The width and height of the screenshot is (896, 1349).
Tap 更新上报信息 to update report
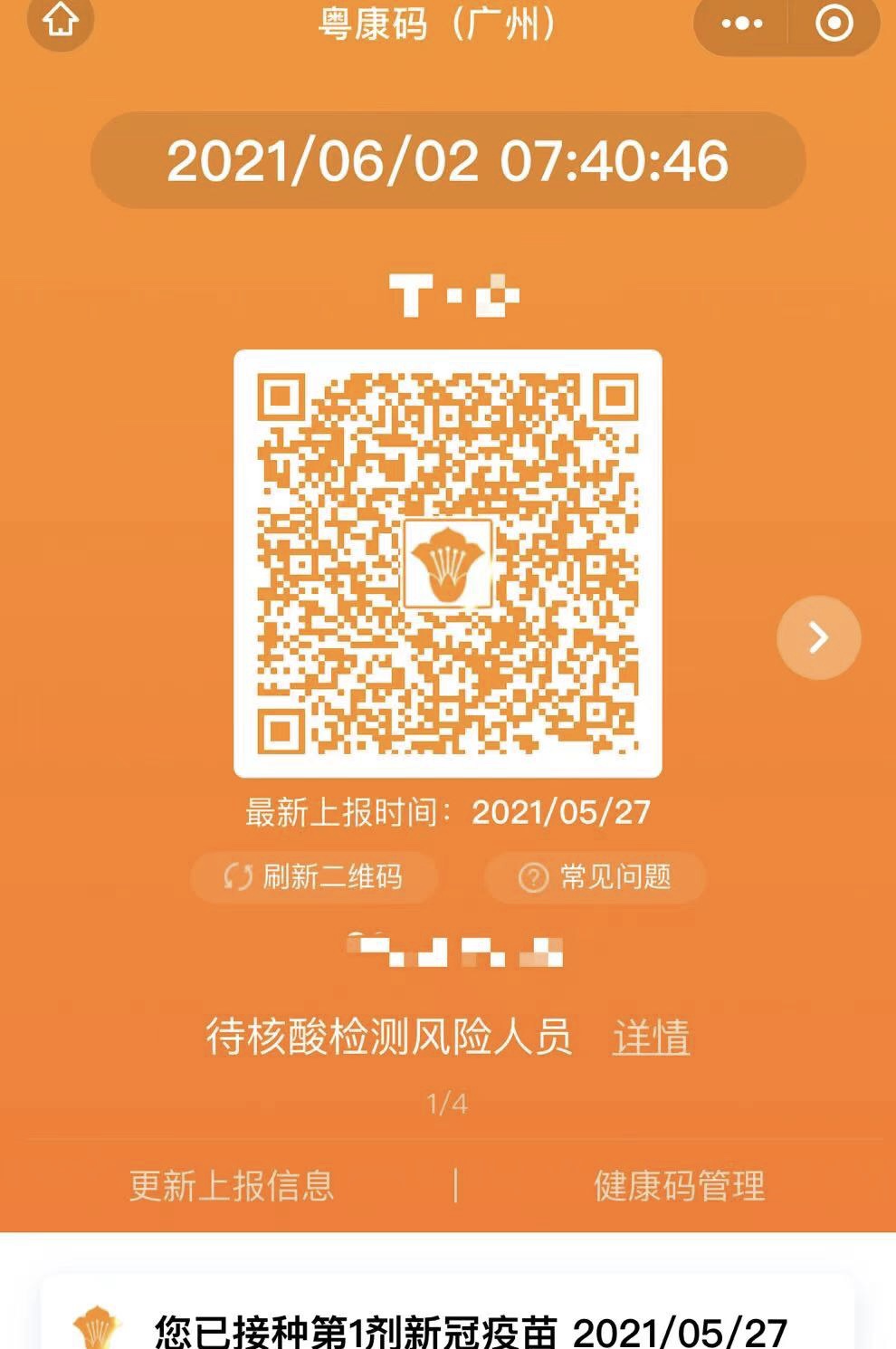tap(232, 1186)
